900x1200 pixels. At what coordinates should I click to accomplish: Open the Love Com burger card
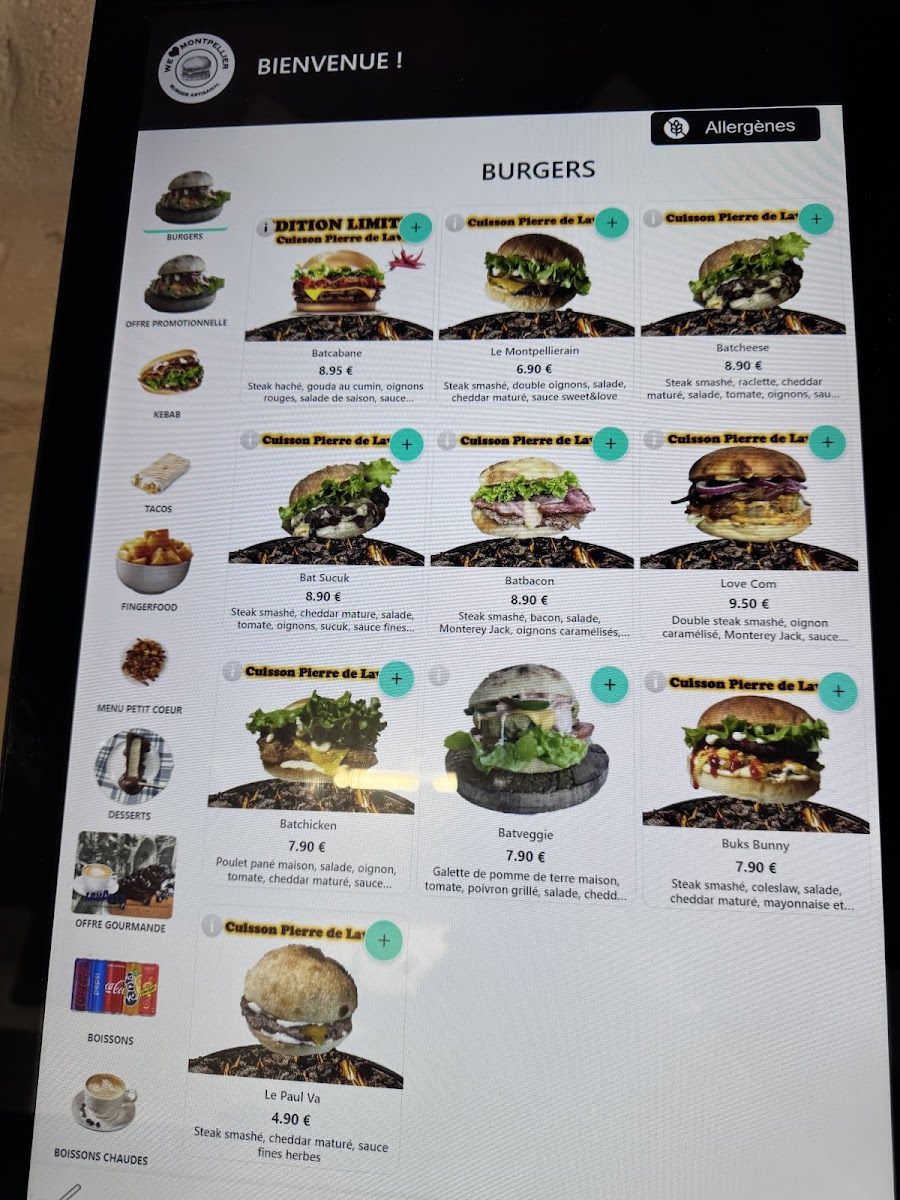pyautogui.click(x=748, y=510)
